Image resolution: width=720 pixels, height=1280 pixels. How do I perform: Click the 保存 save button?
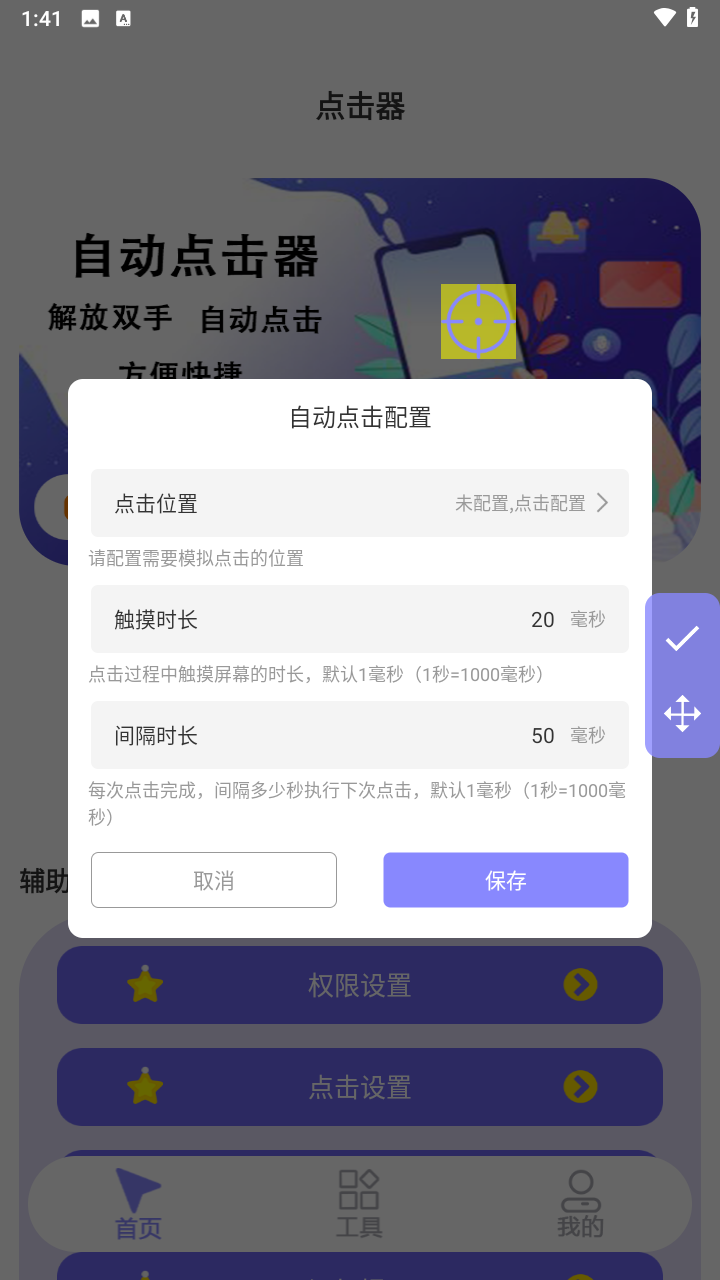pyautogui.click(x=505, y=880)
